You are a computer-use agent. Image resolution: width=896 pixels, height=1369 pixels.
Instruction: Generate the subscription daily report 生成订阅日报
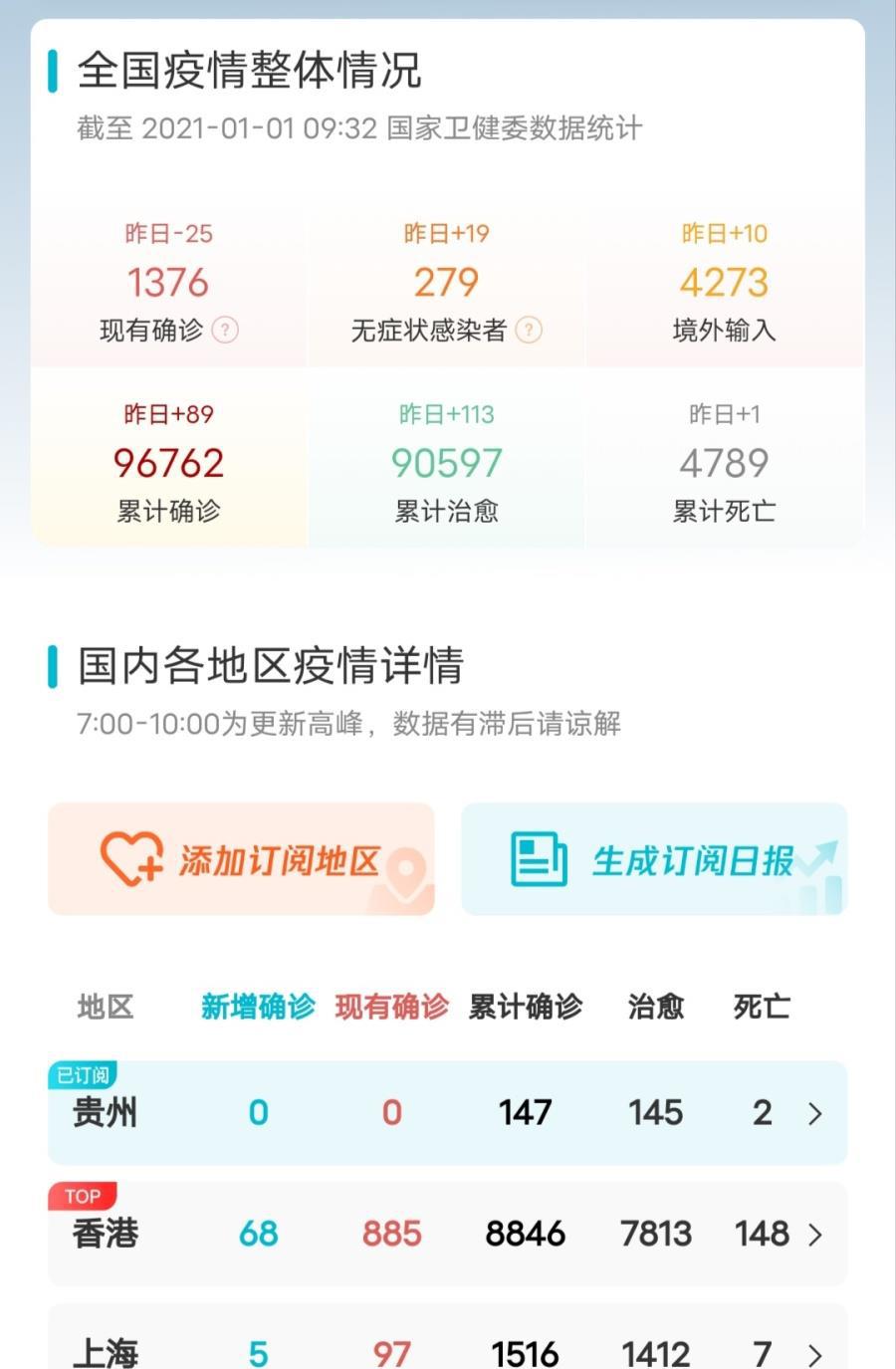tap(654, 859)
